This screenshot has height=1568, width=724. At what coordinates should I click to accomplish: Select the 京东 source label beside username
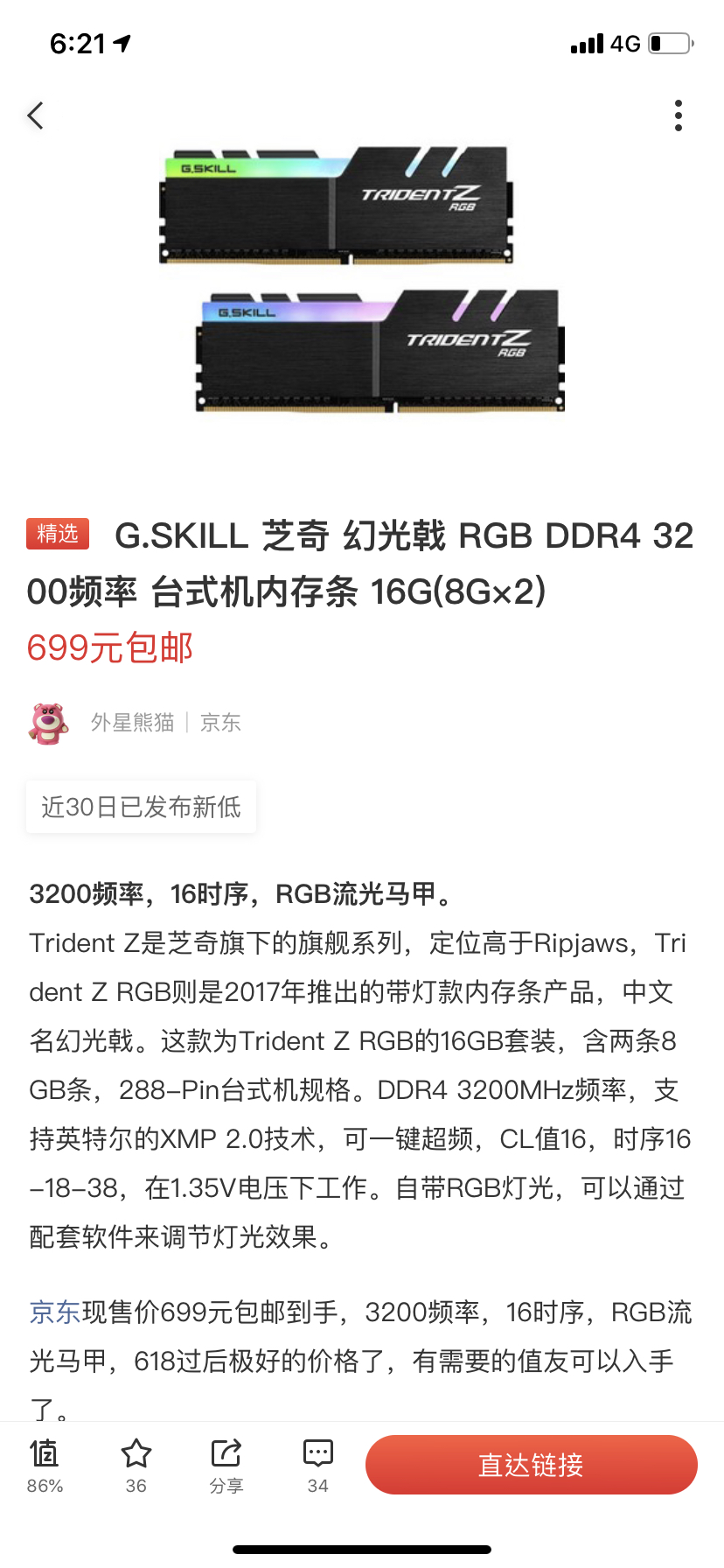219,722
